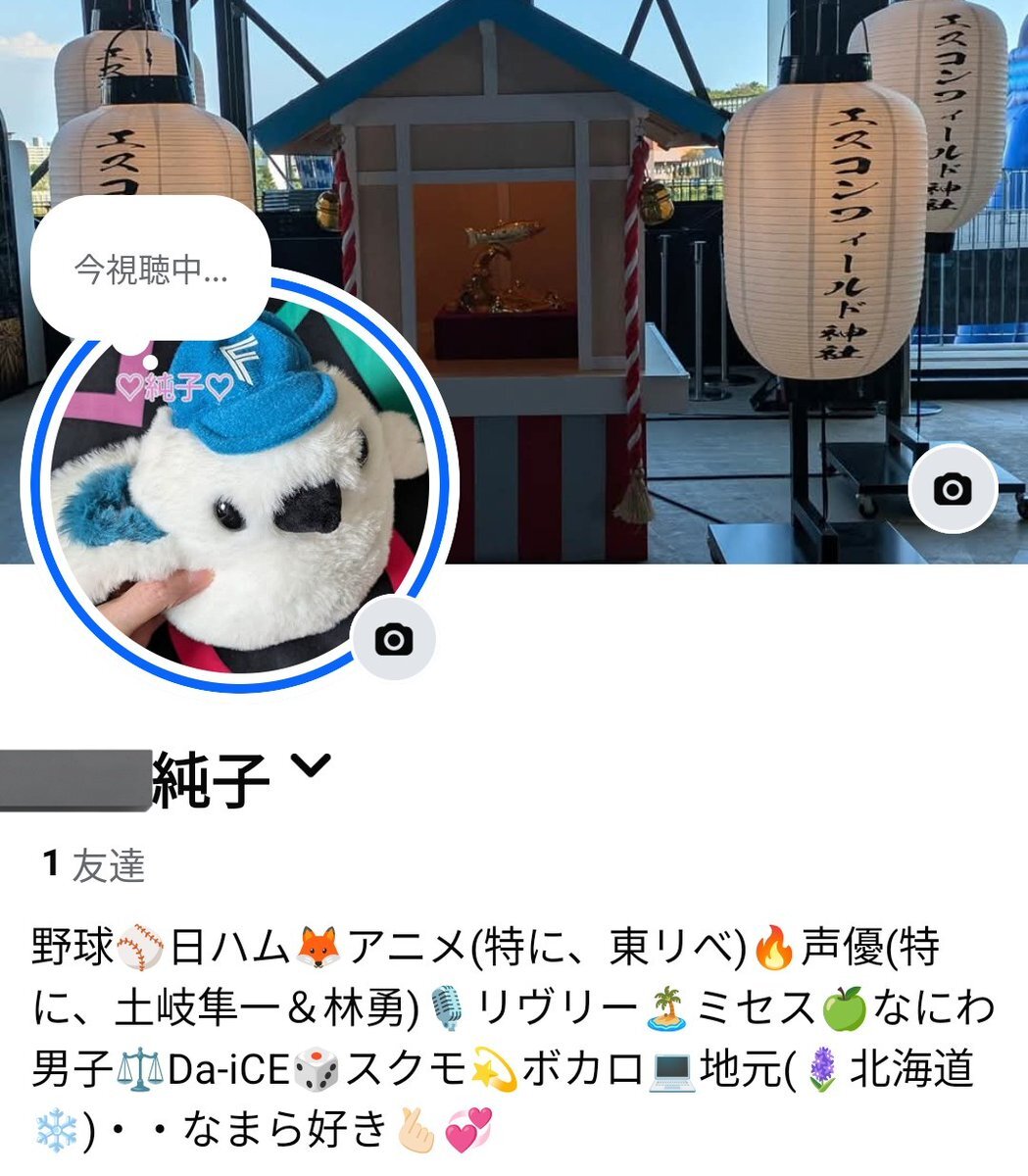Image resolution: width=1028 pixels, height=1176 pixels.
Task: Tap the 今視聴中... status bubble
Action: (151, 269)
